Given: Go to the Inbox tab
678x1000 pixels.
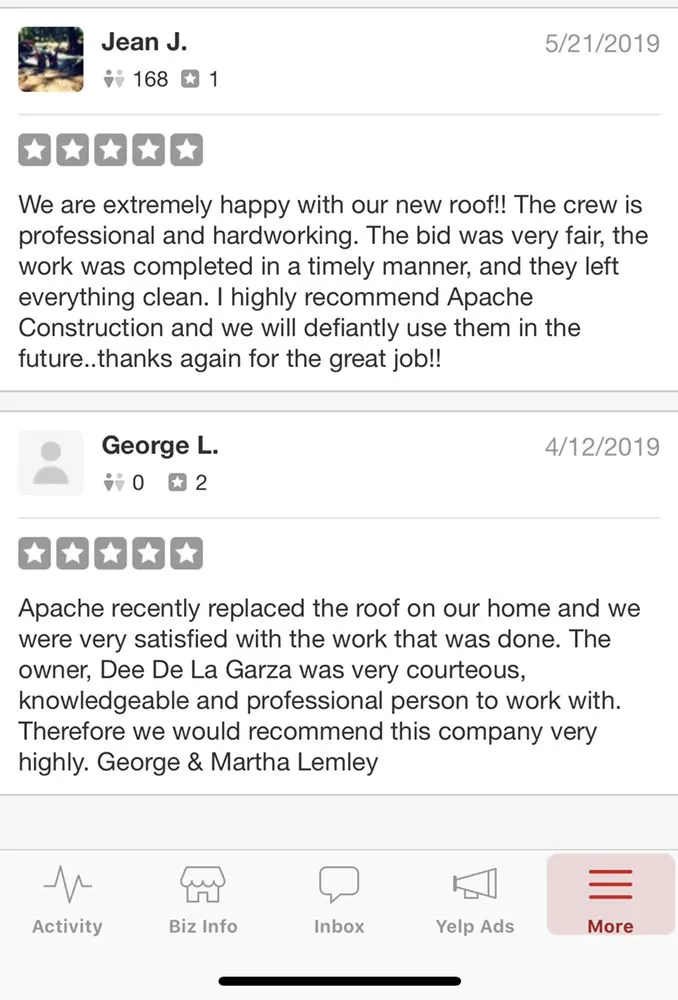Looking at the screenshot, I should tap(339, 899).
